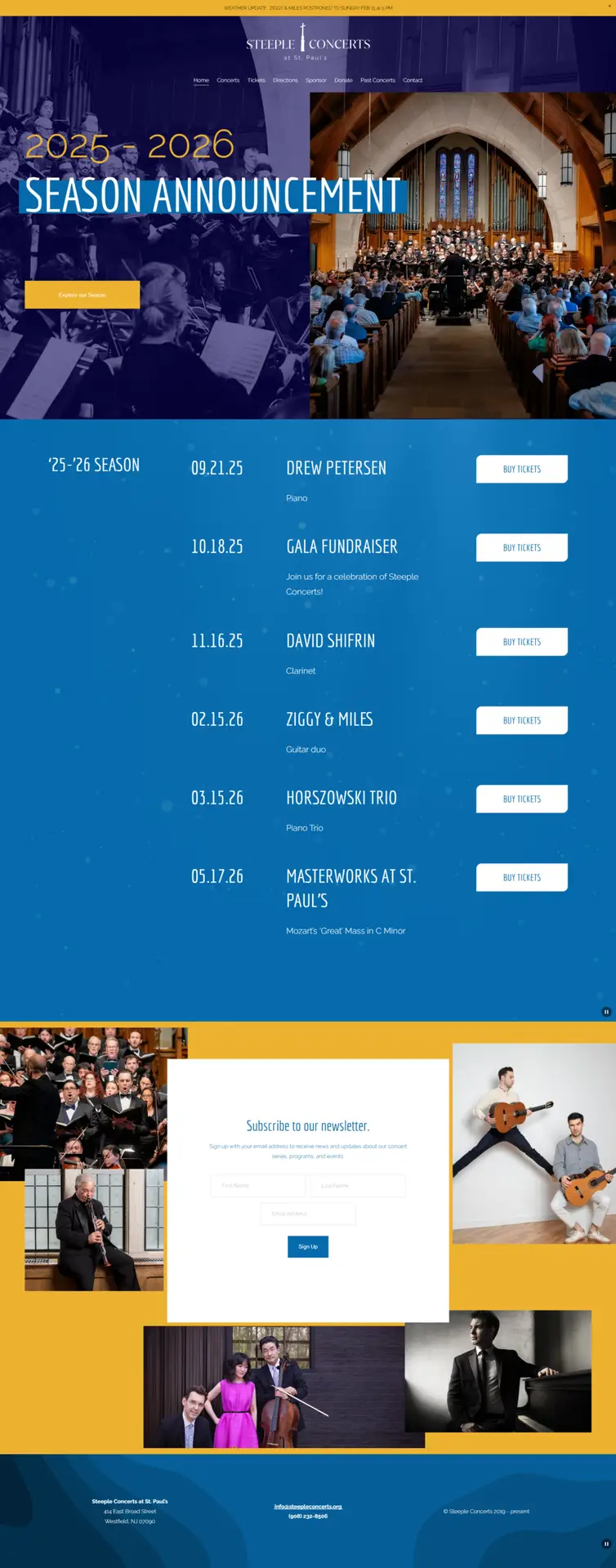This screenshot has width=616, height=1568.
Task: Buy tickets for David Shifrin
Action: point(521,642)
